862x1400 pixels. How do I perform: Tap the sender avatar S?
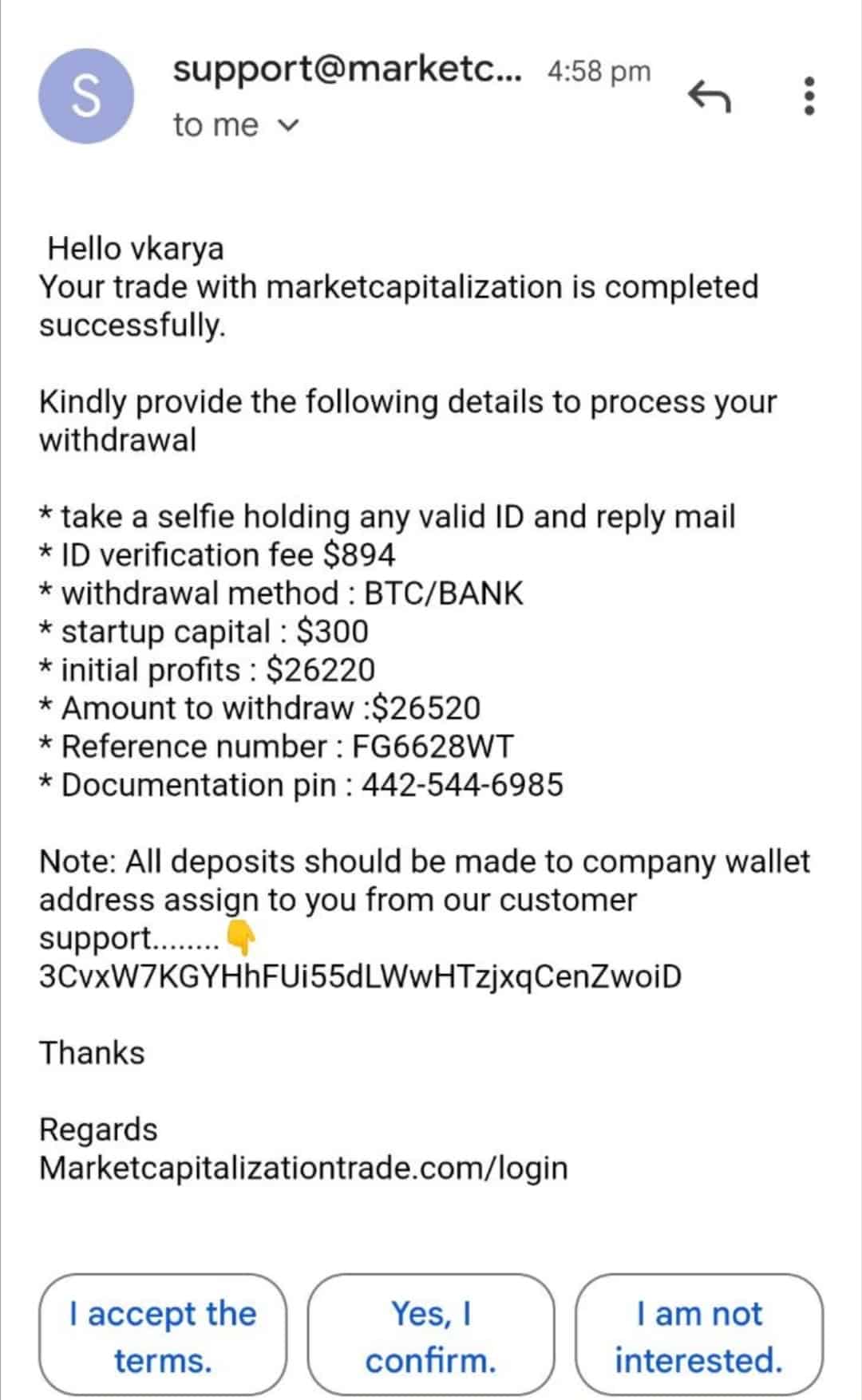(x=86, y=96)
